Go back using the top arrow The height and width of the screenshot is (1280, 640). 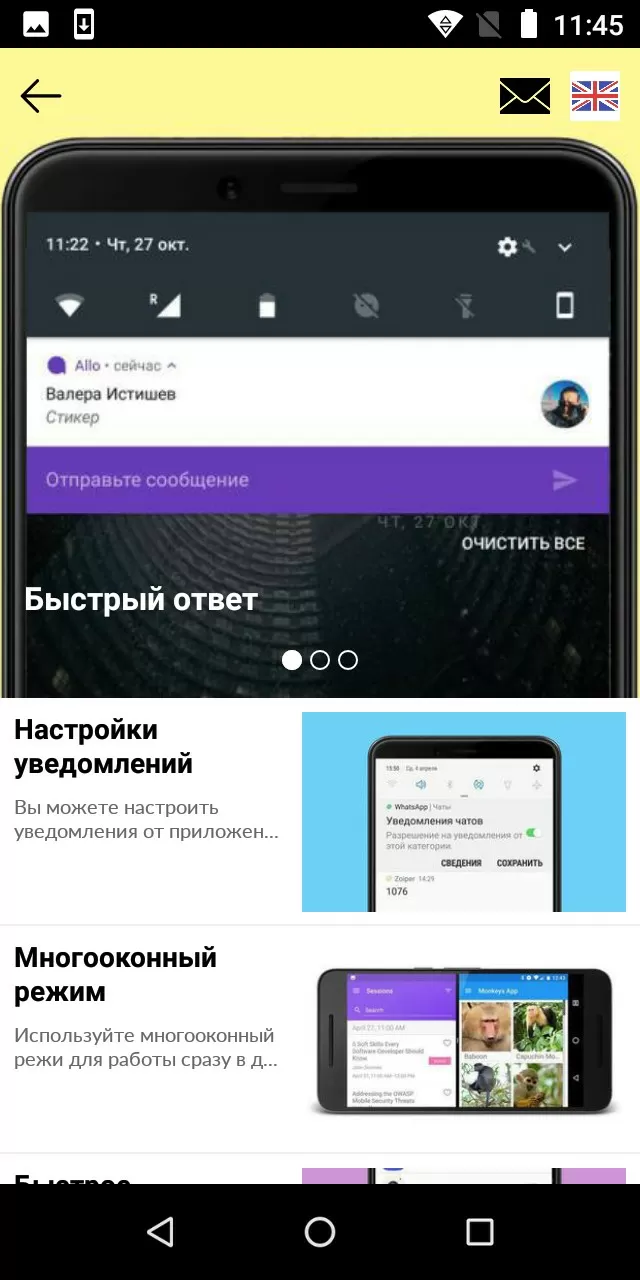(x=41, y=96)
